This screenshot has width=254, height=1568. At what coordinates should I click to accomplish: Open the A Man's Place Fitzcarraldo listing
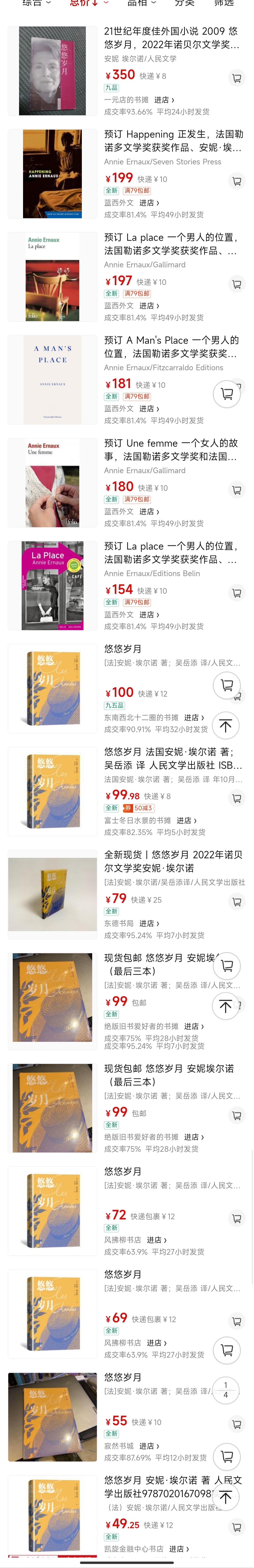point(173,346)
